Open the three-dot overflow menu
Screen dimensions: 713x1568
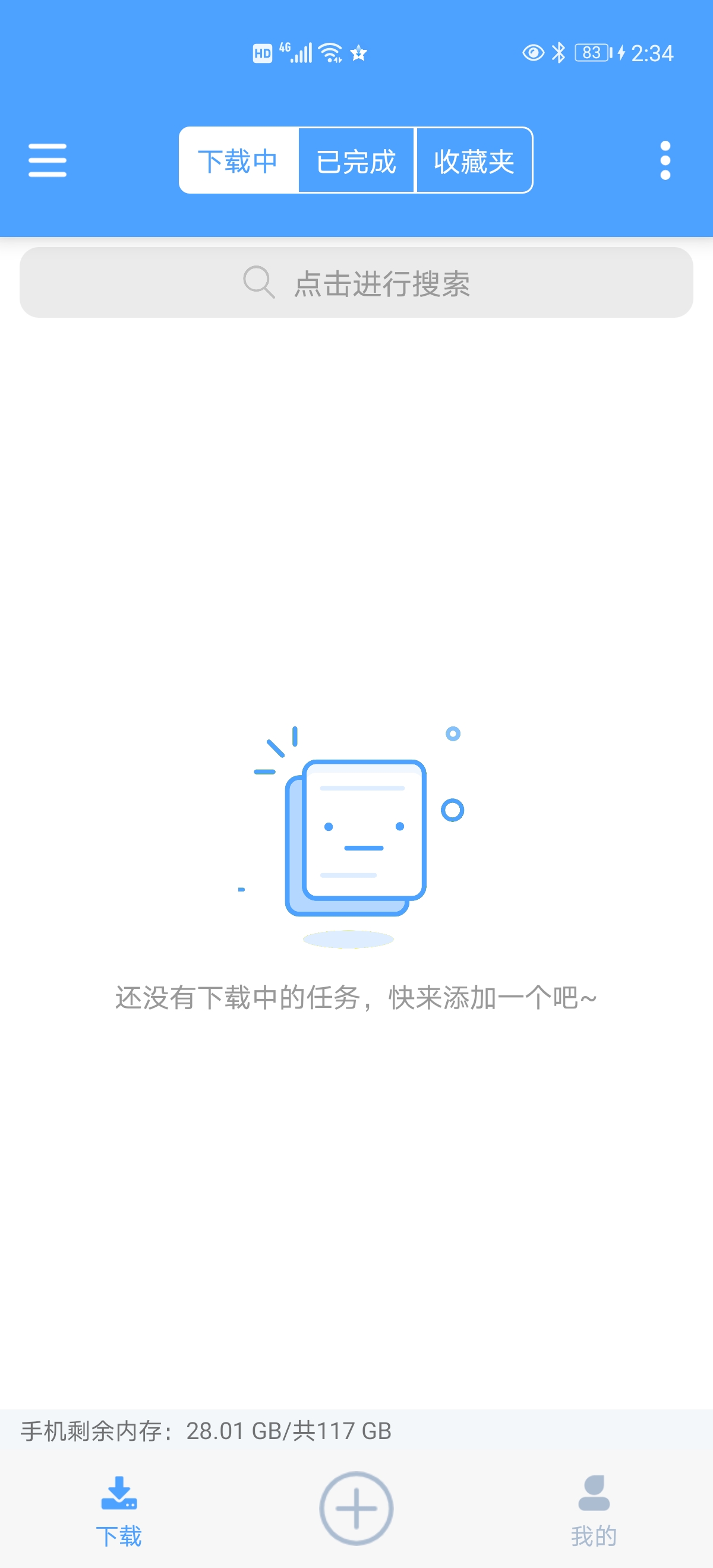point(665,160)
